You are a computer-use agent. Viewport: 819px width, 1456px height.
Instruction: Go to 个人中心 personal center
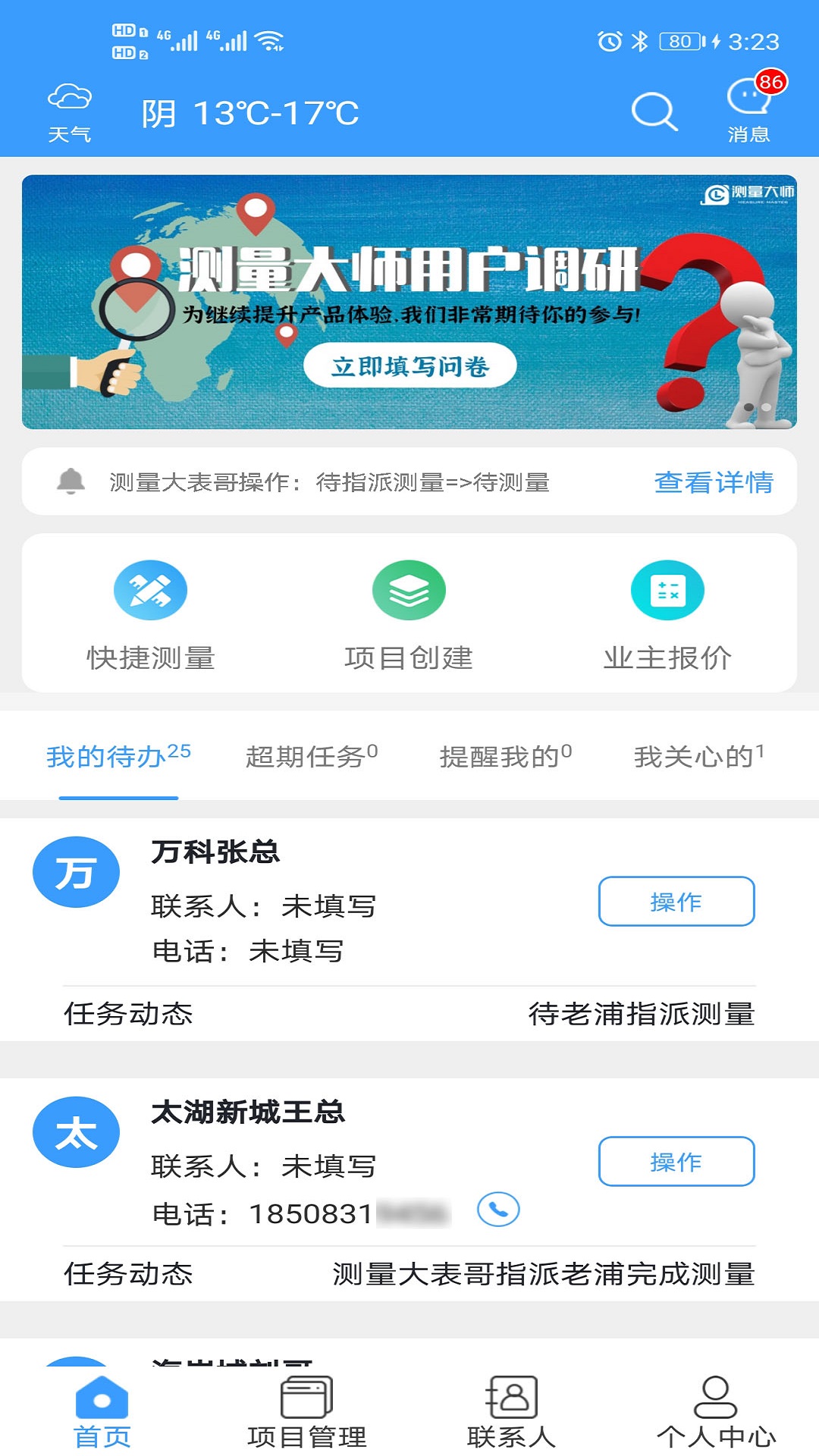coord(716,1407)
